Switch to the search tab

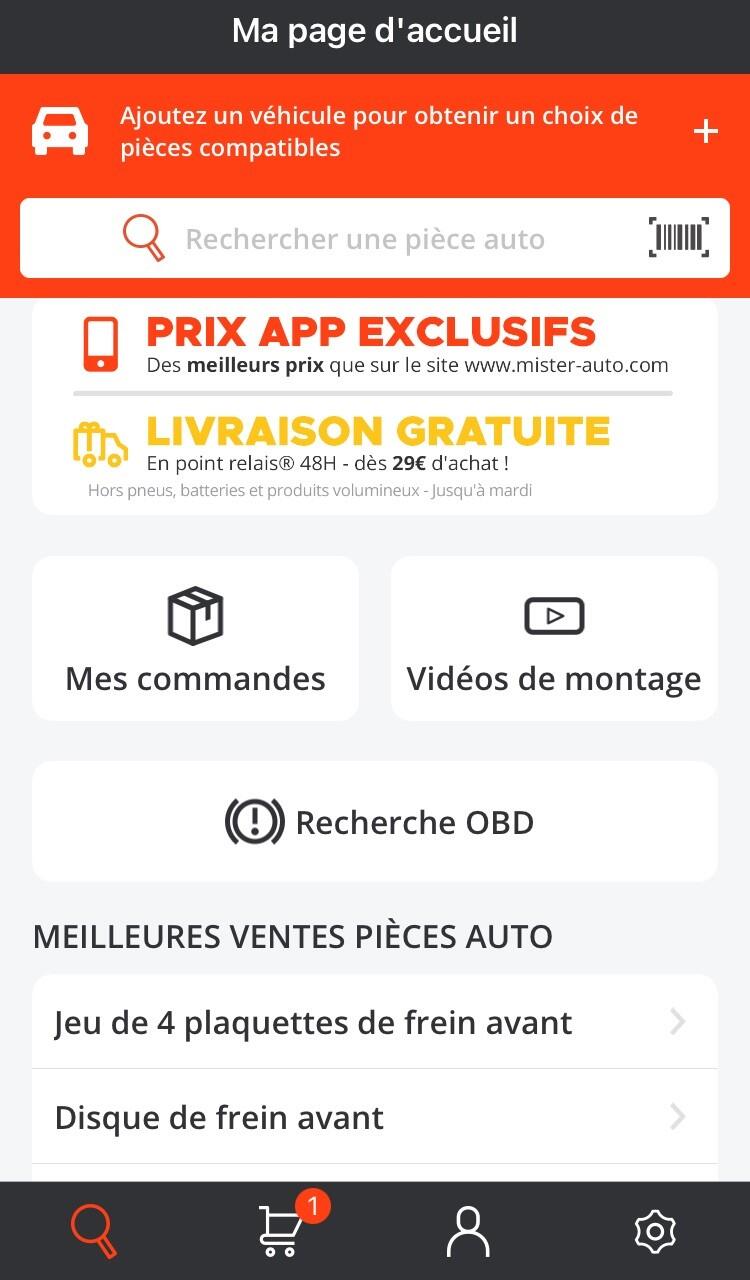click(94, 1231)
